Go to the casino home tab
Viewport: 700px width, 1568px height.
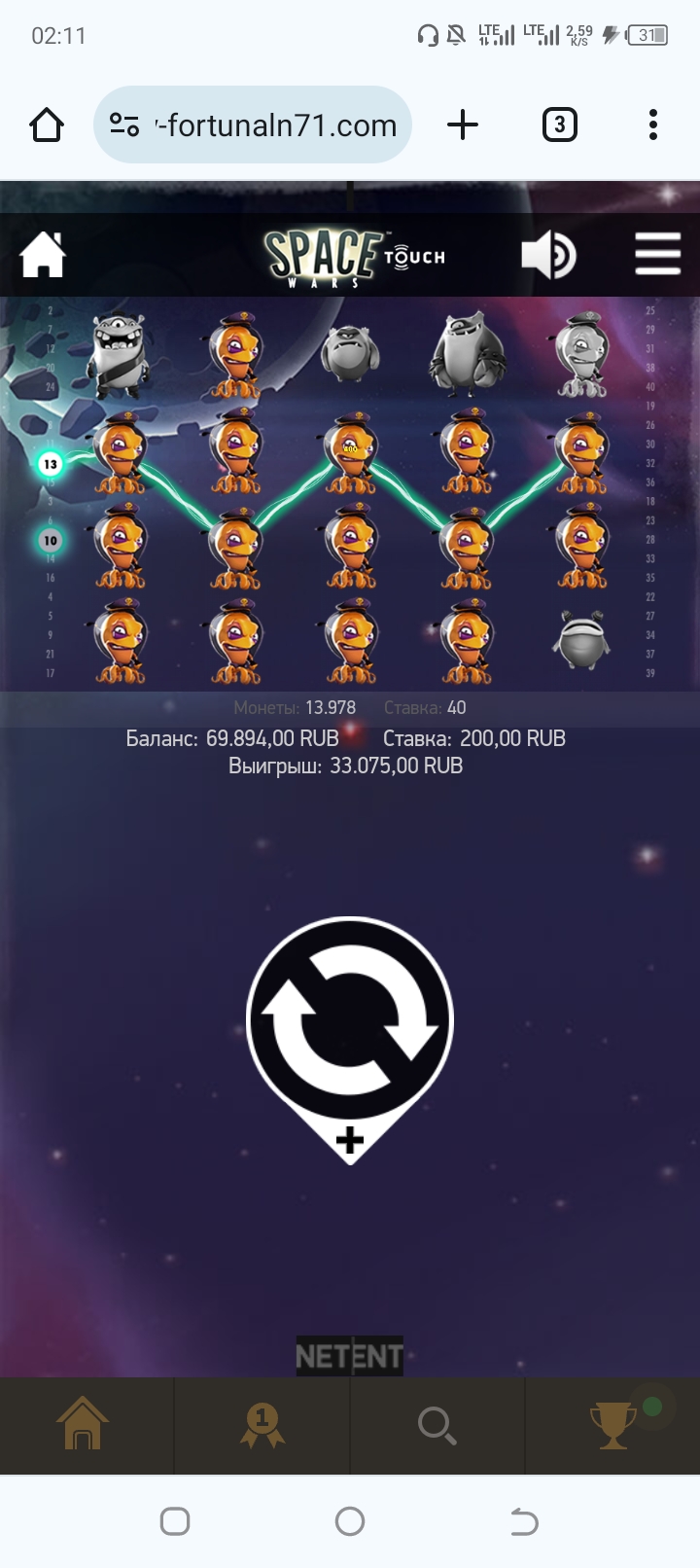[x=83, y=1424]
